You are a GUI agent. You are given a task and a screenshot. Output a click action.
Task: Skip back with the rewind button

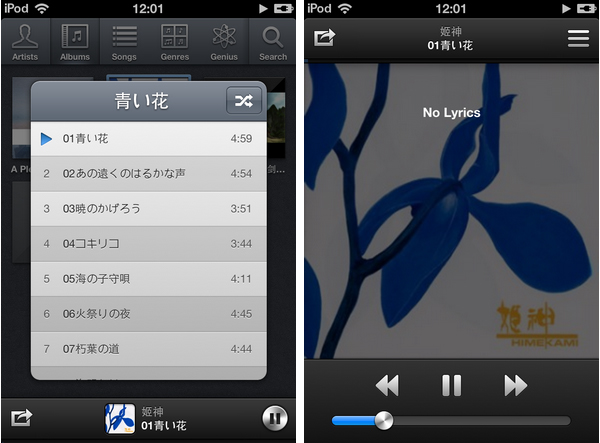point(387,385)
